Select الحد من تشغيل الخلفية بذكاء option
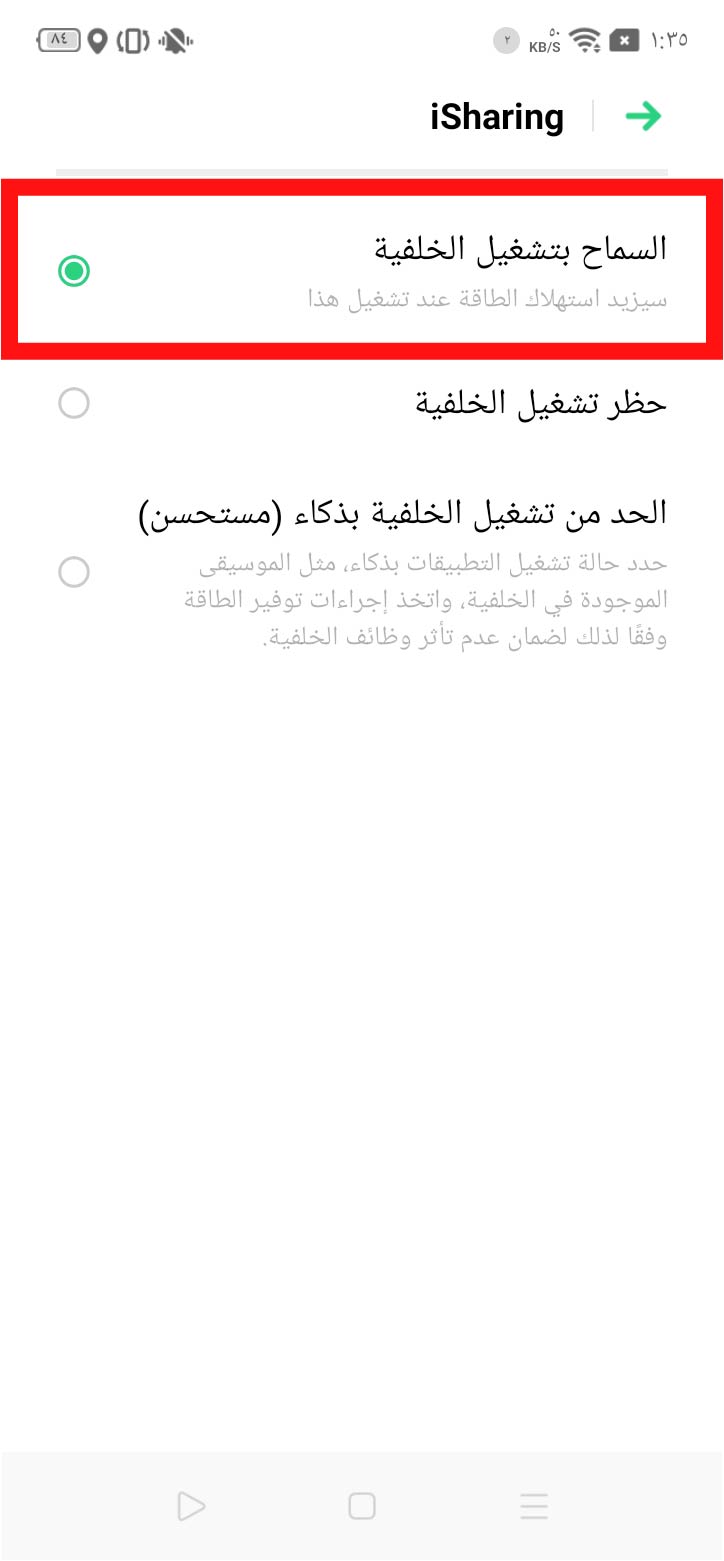 point(74,572)
